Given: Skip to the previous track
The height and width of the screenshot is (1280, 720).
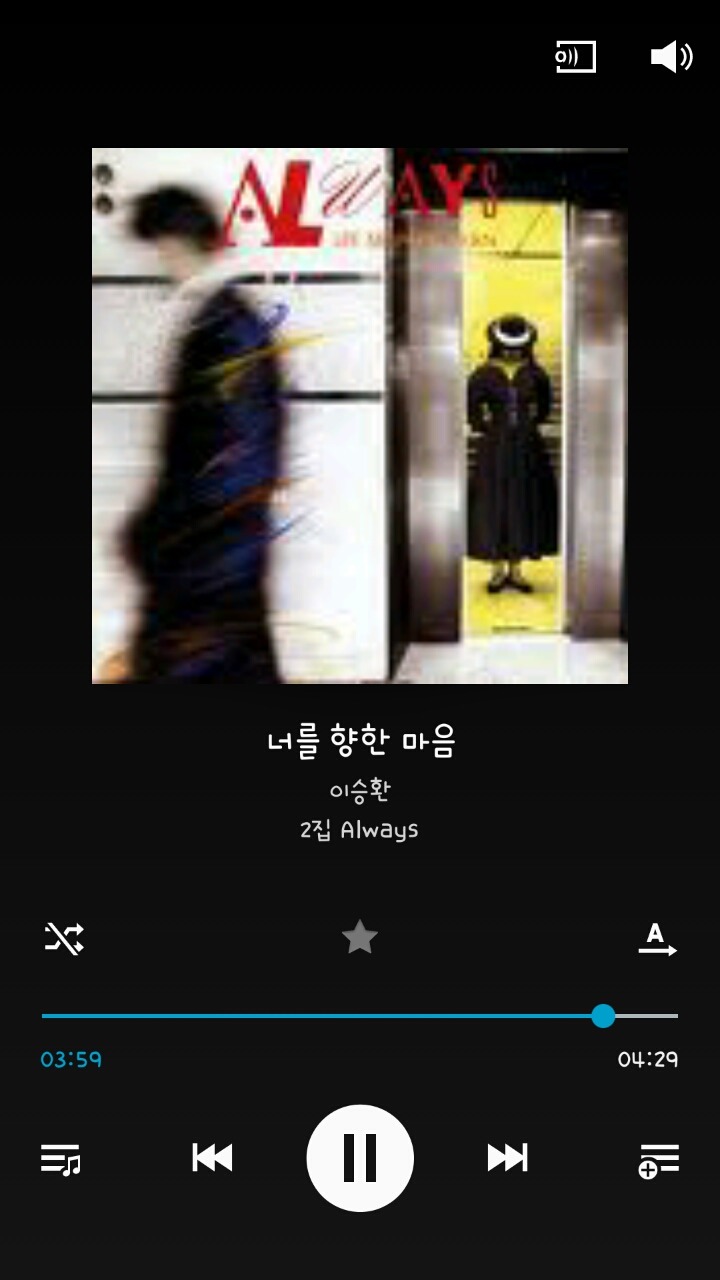Looking at the screenshot, I should coord(212,1158).
